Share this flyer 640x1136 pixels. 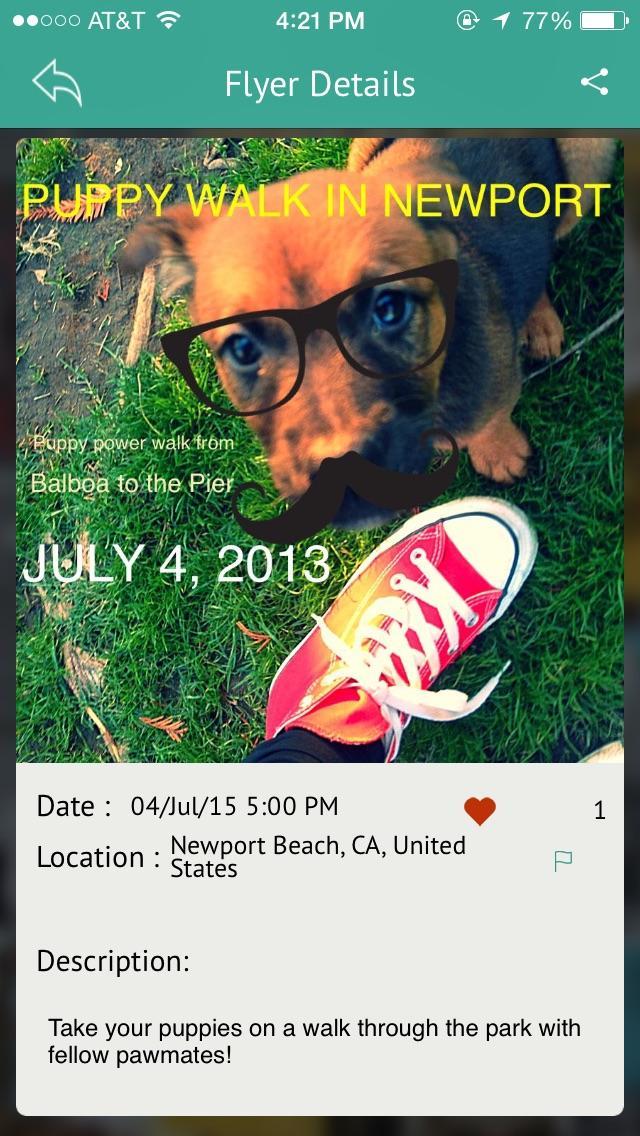click(594, 83)
